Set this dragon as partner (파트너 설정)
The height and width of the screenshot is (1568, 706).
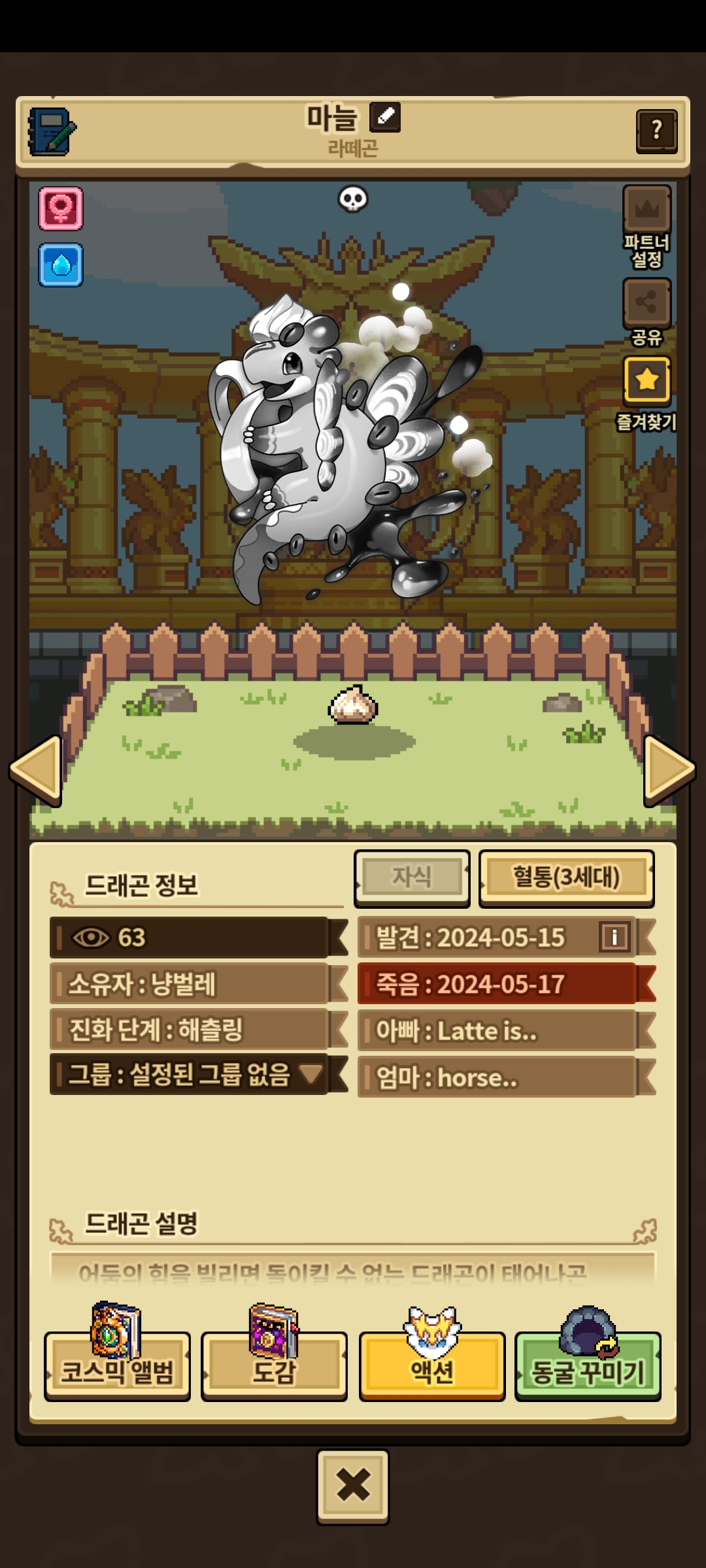point(647,226)
